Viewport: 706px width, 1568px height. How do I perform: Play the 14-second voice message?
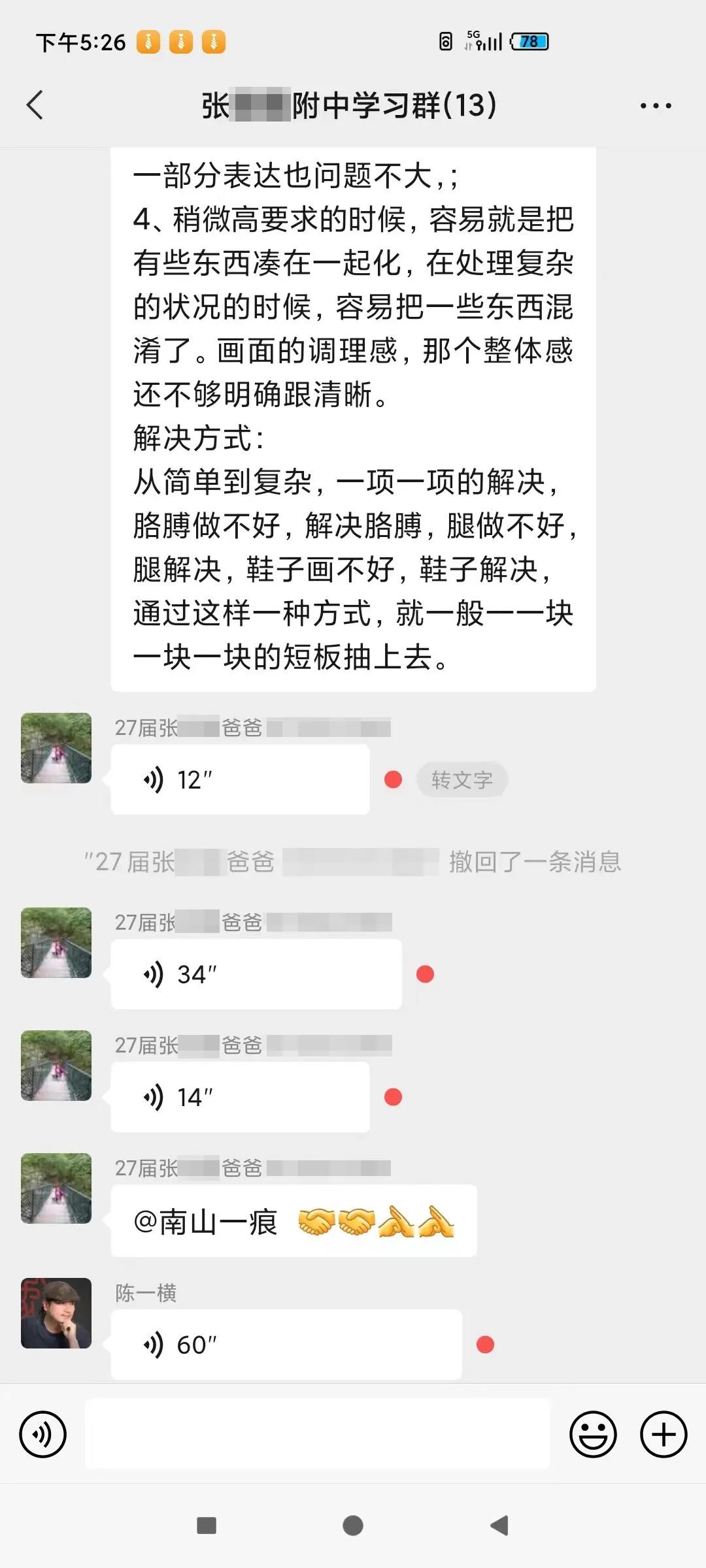[239, 1097]
